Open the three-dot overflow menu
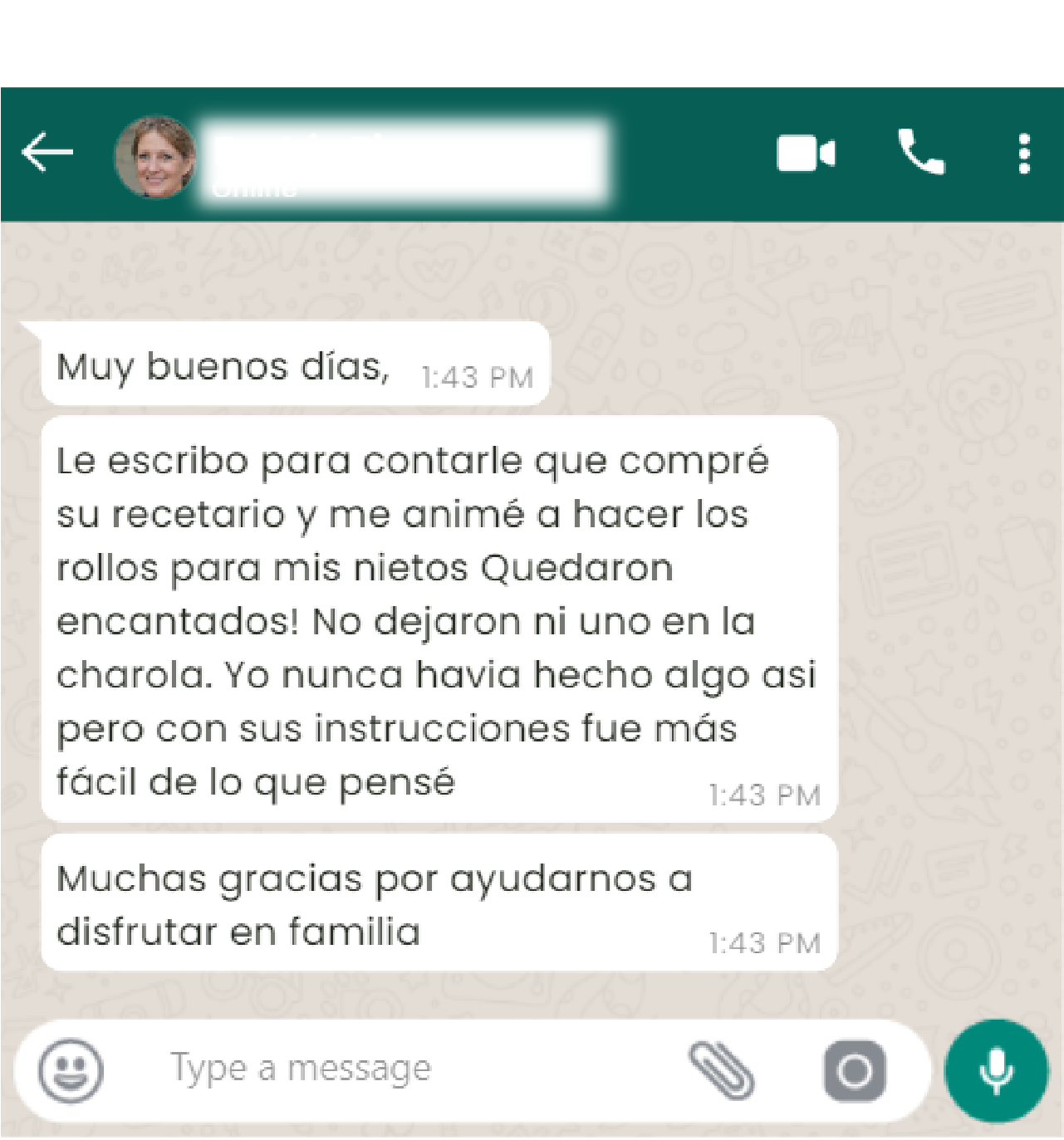This screenshot has height=1140, width=1064. pyautogui.click(x=1024, y=154)
